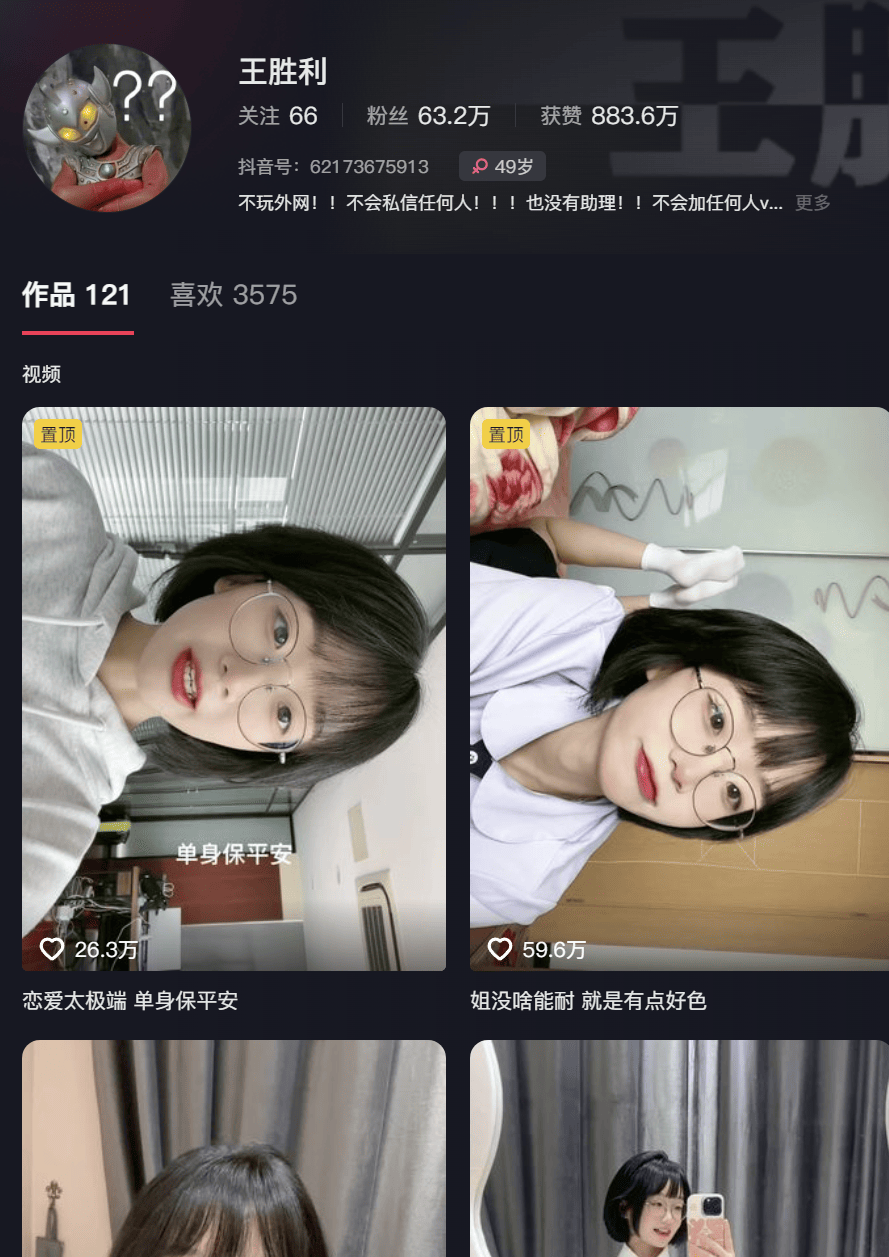Switch to the 喜欢 3575 tab

point(233,295)
